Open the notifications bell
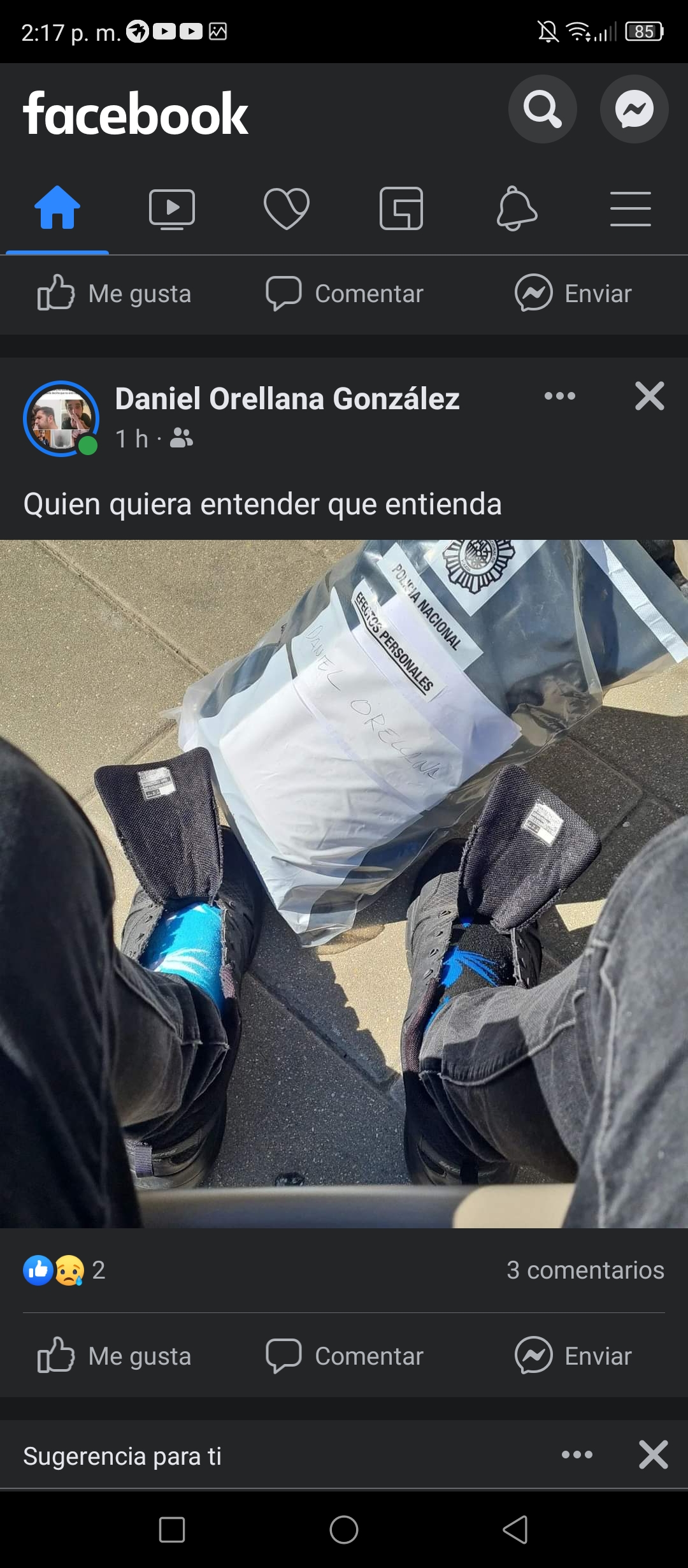 pos(517,208)
